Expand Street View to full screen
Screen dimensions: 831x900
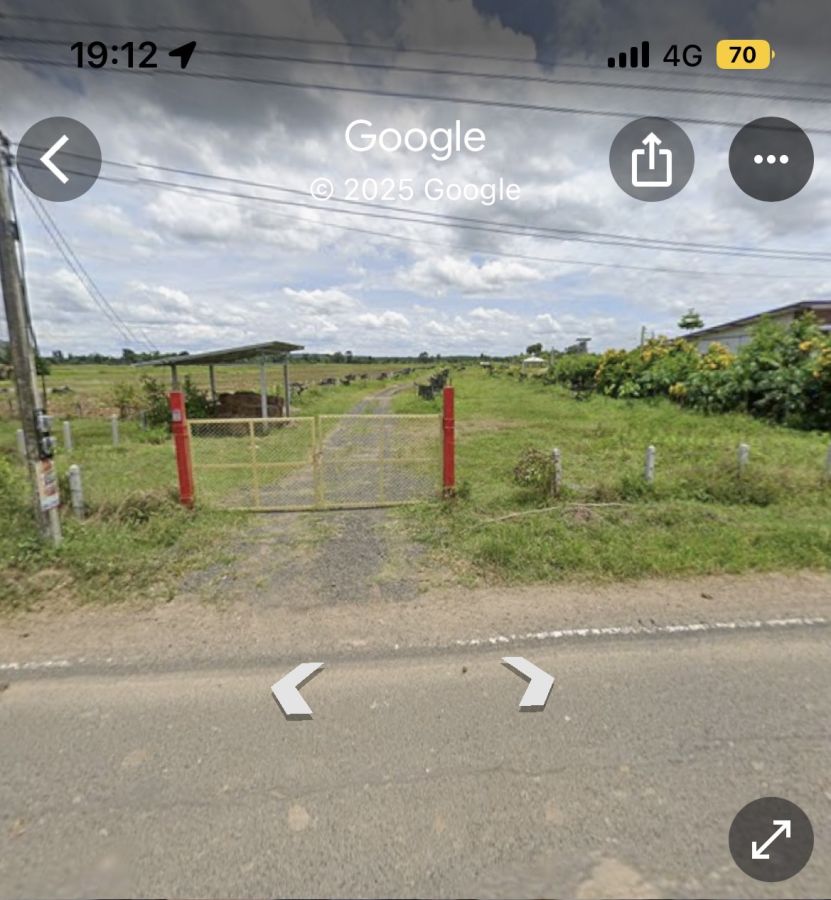[770, 839]
